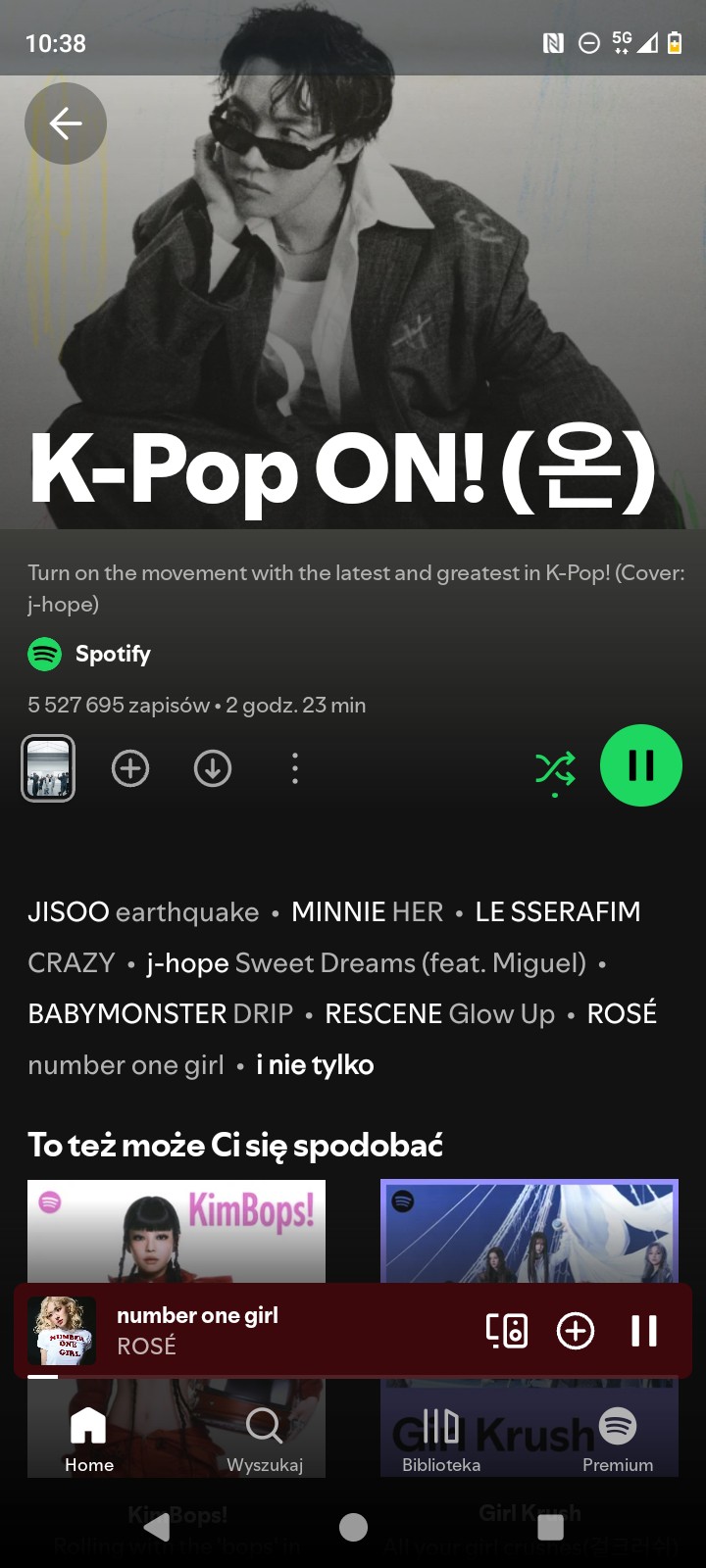Image resolution: width=706 pixels, height=1568 pixels.
Task: Download the K-Pop ON! playlist
Action: point(213,768)
